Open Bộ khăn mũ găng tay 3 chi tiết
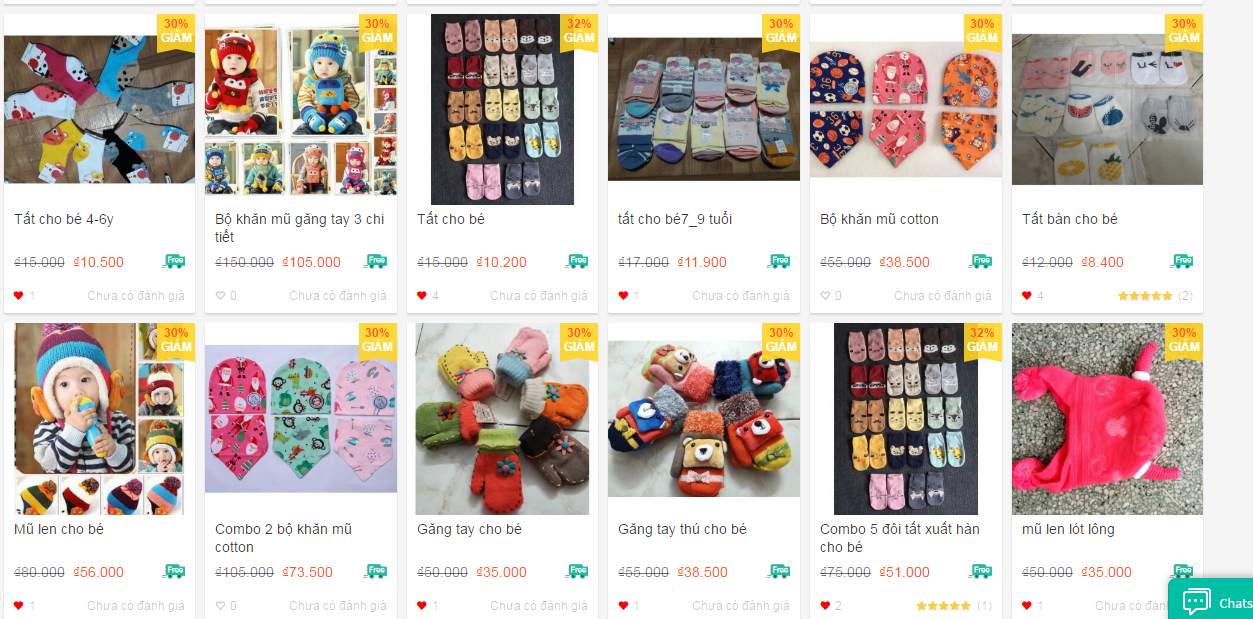 tap(299, 227)
